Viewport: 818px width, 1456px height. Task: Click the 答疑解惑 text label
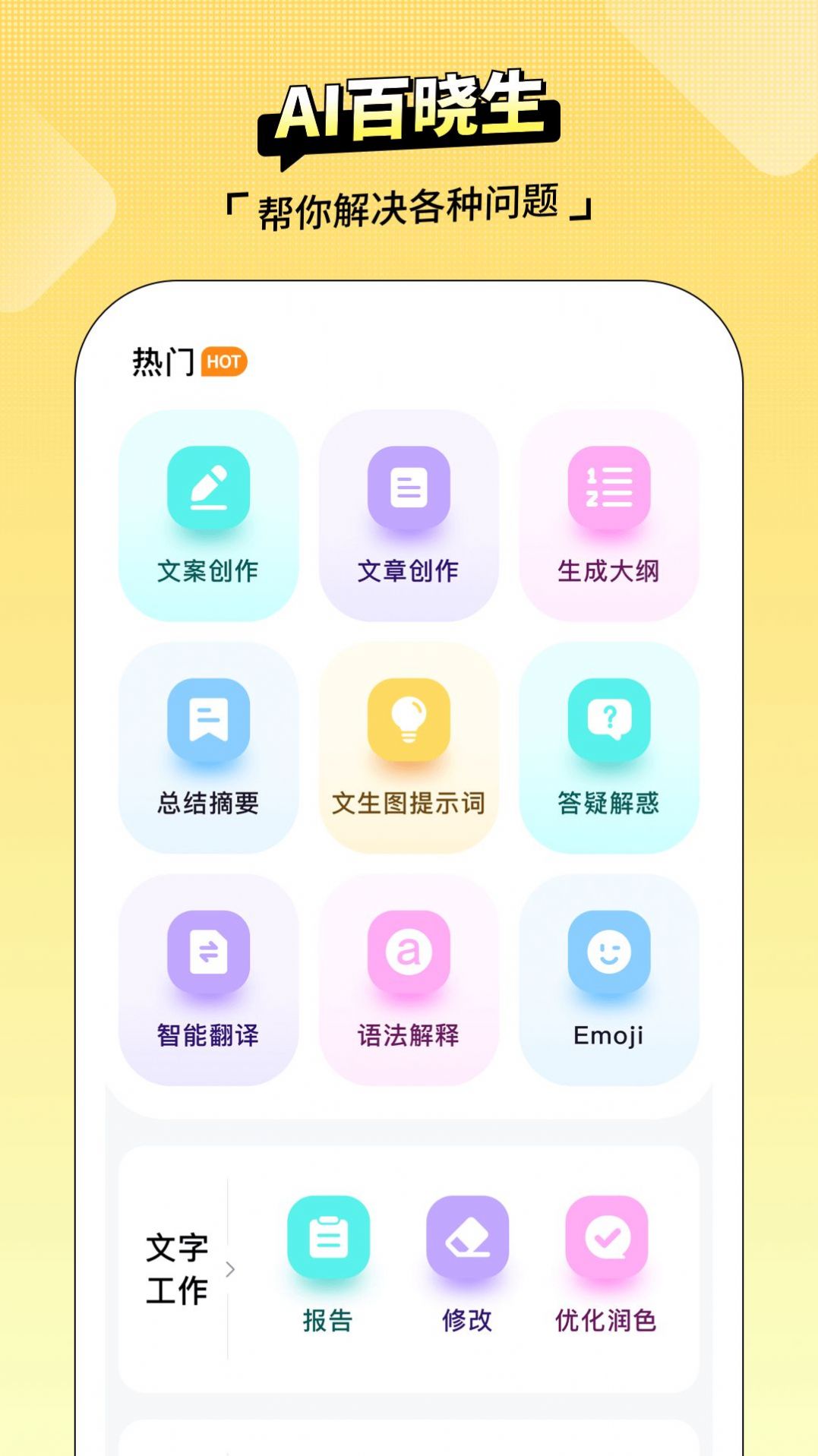608,800
